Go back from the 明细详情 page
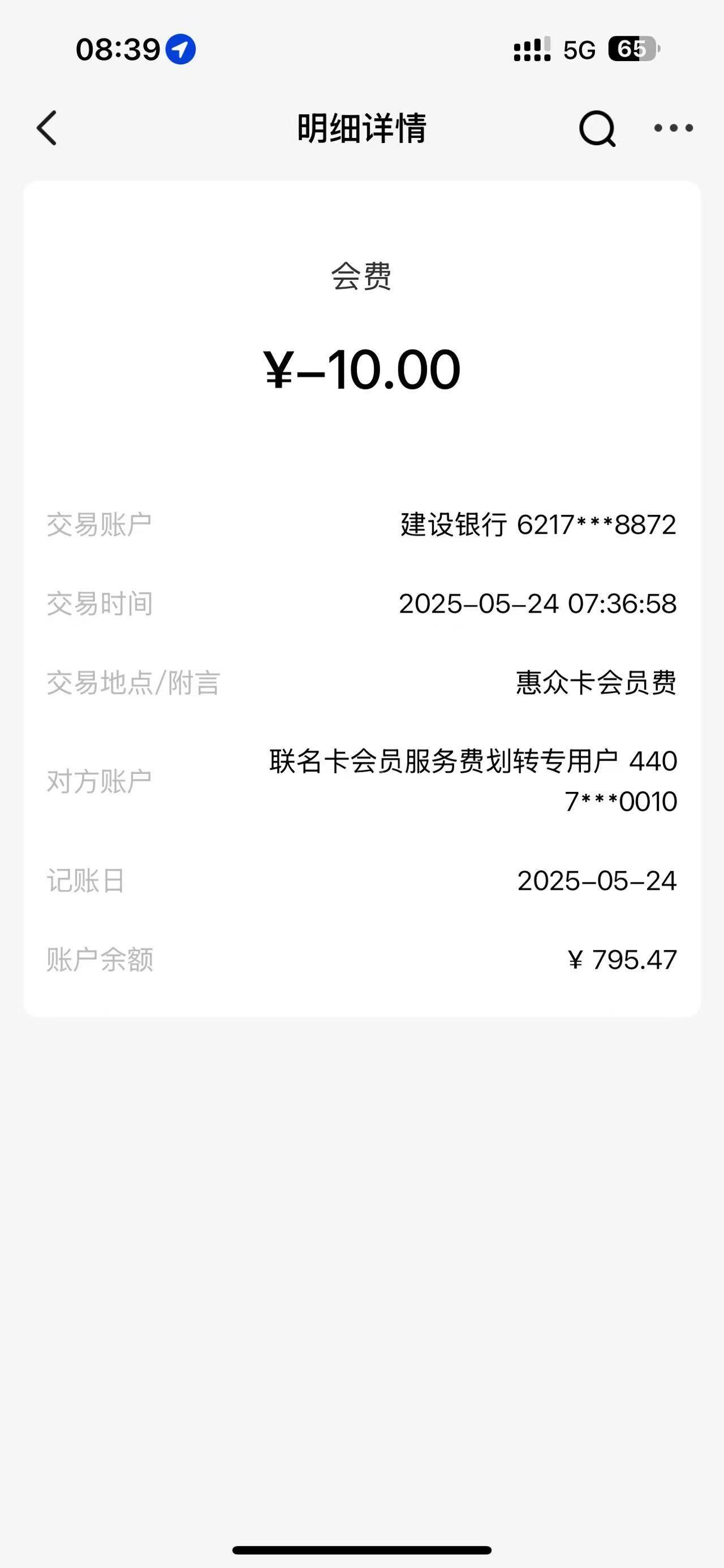 click(47, 128)
